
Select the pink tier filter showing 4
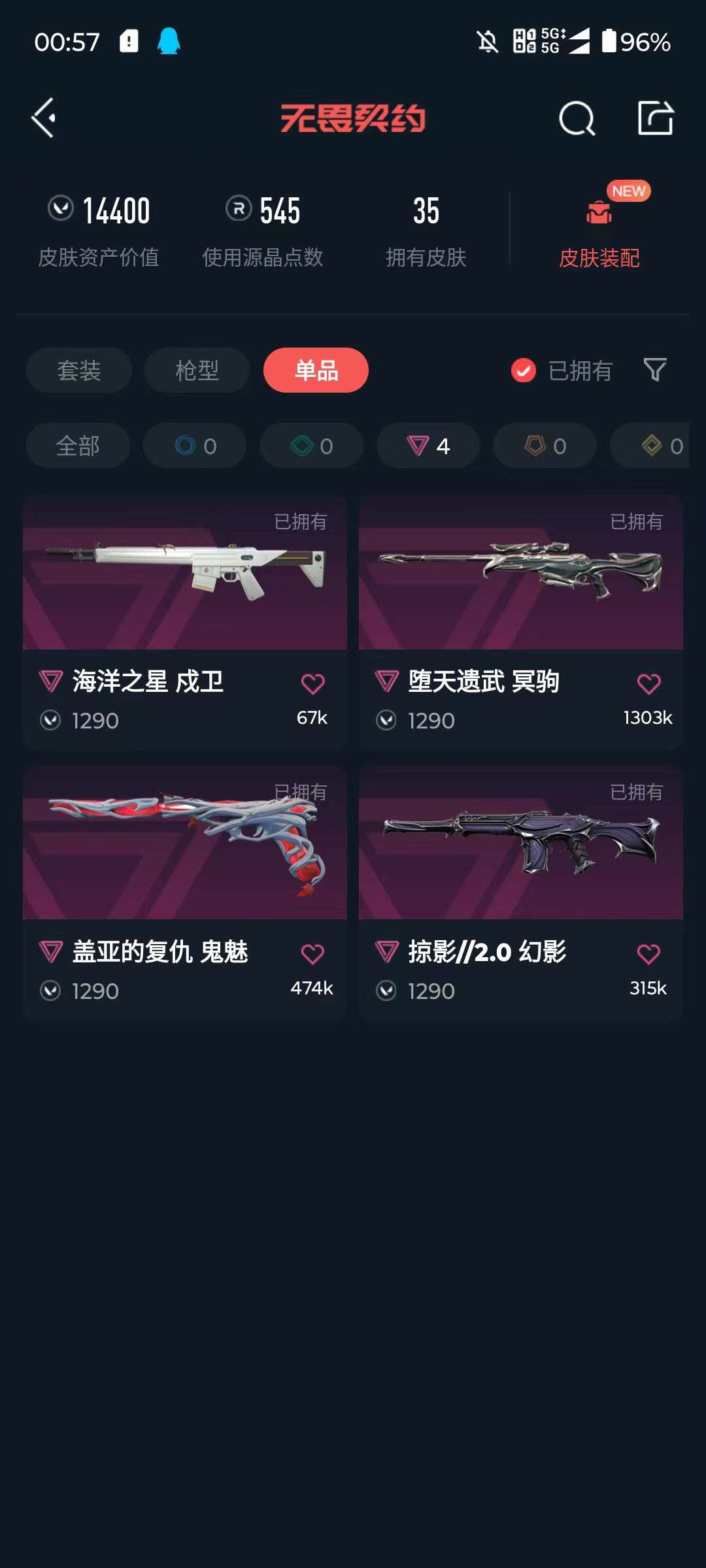click(x=428, y=446)
